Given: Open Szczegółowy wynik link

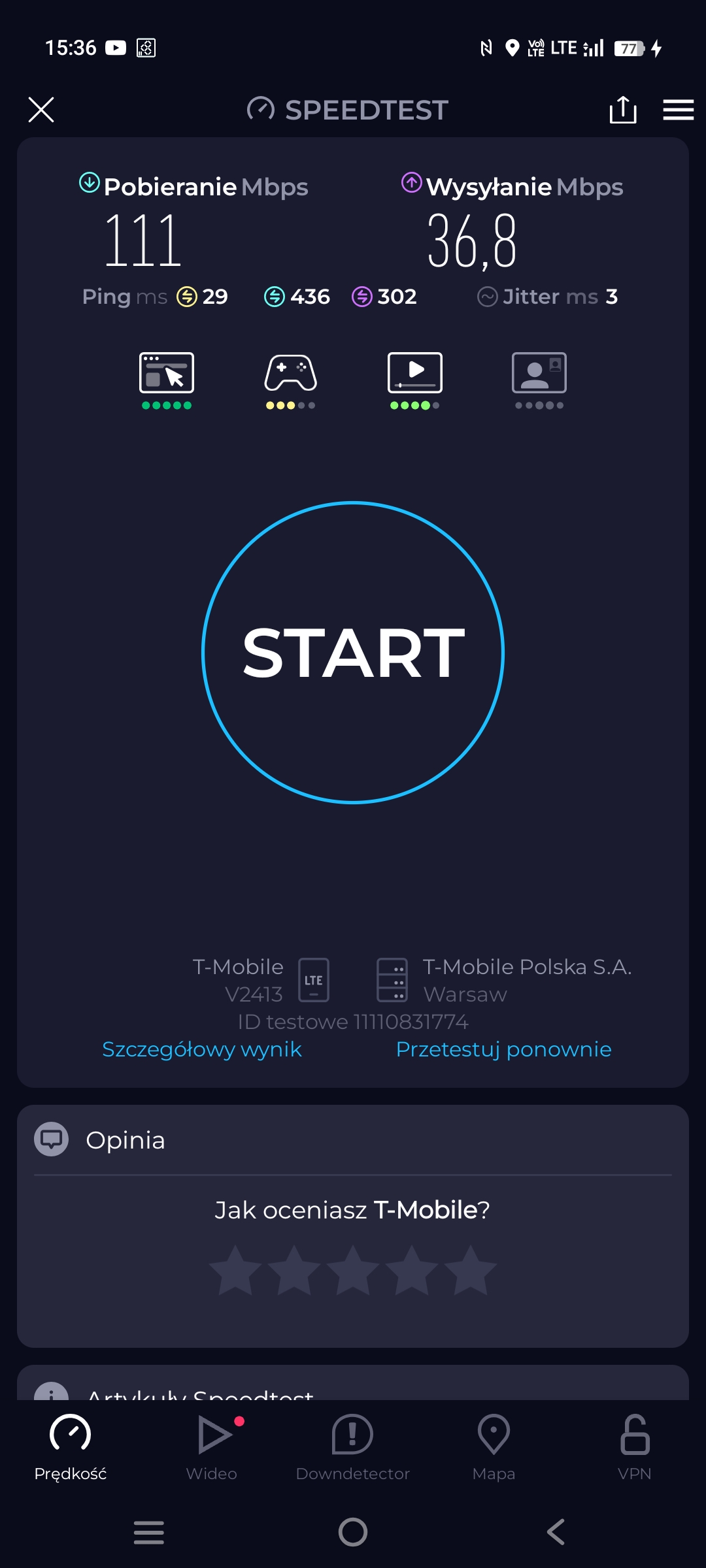Looking at the screenshot, I should [202, 1049].
